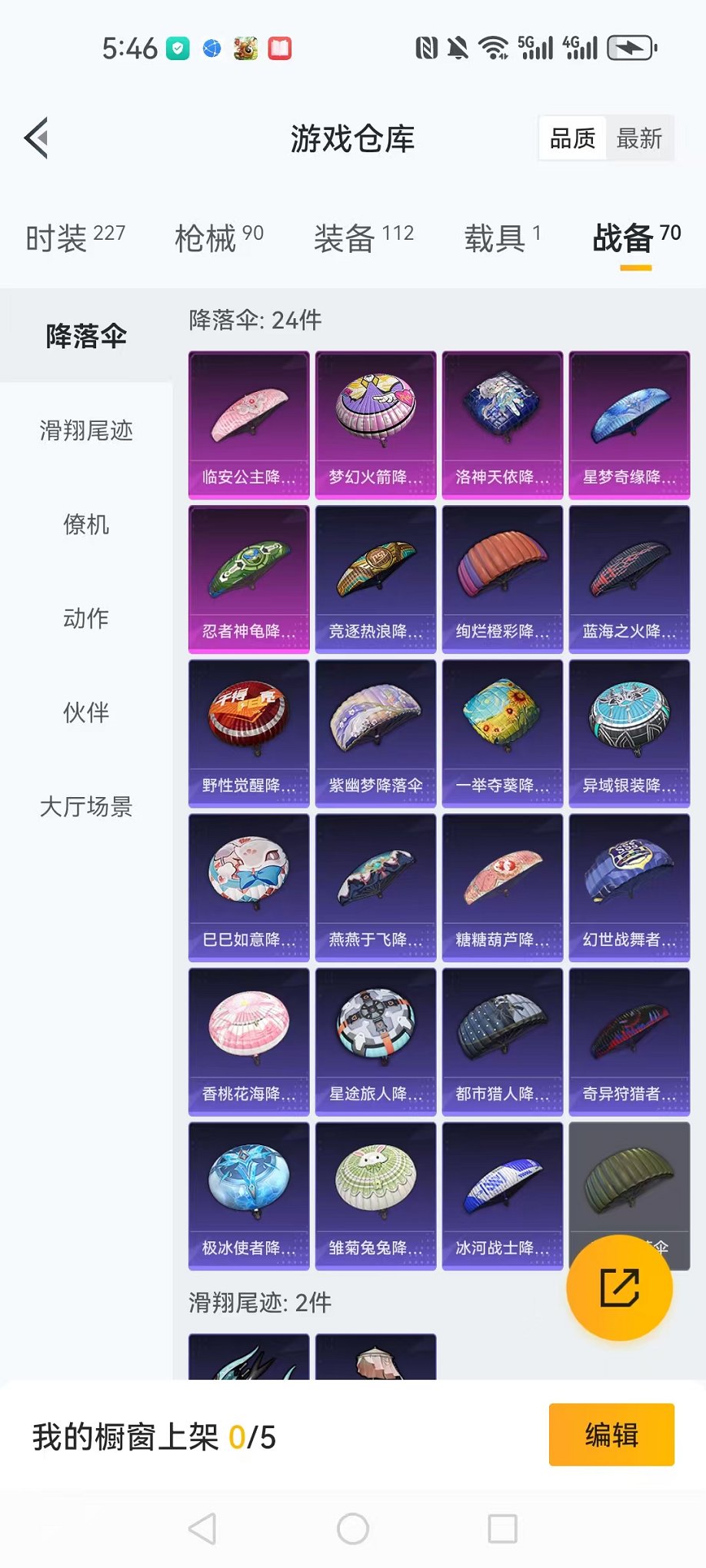706x1568 pixels.
Task: Open the 大厅场景 sidebar category
Action: pyautogui.click(x=85, y=807)
